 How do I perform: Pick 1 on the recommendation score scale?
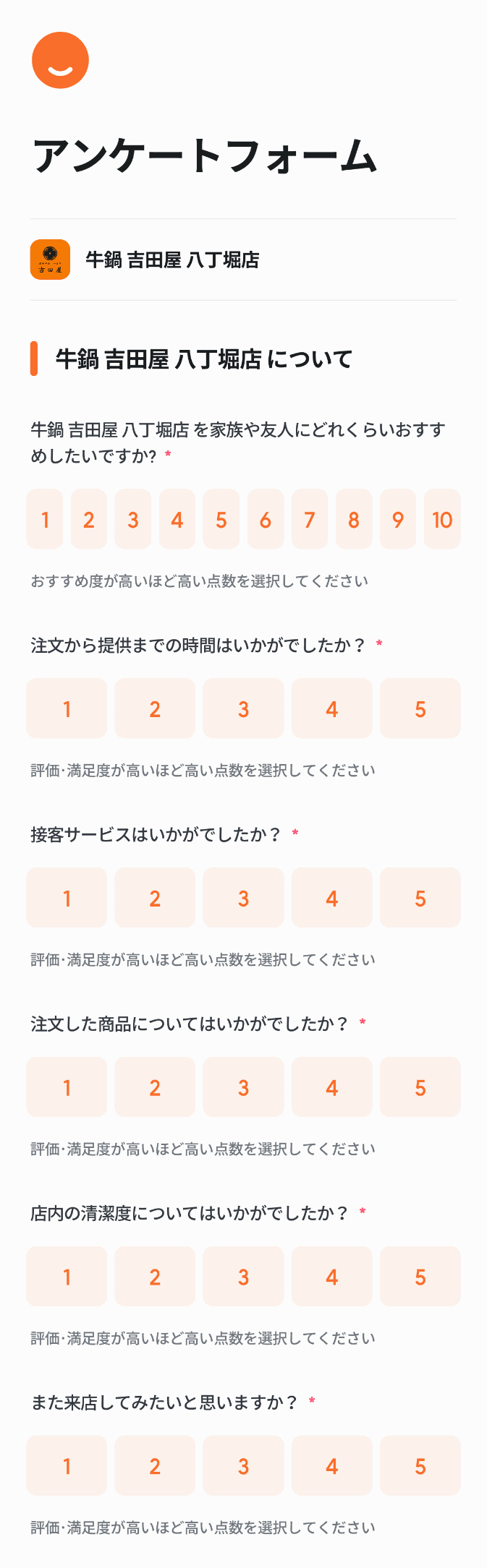point(45,519)
